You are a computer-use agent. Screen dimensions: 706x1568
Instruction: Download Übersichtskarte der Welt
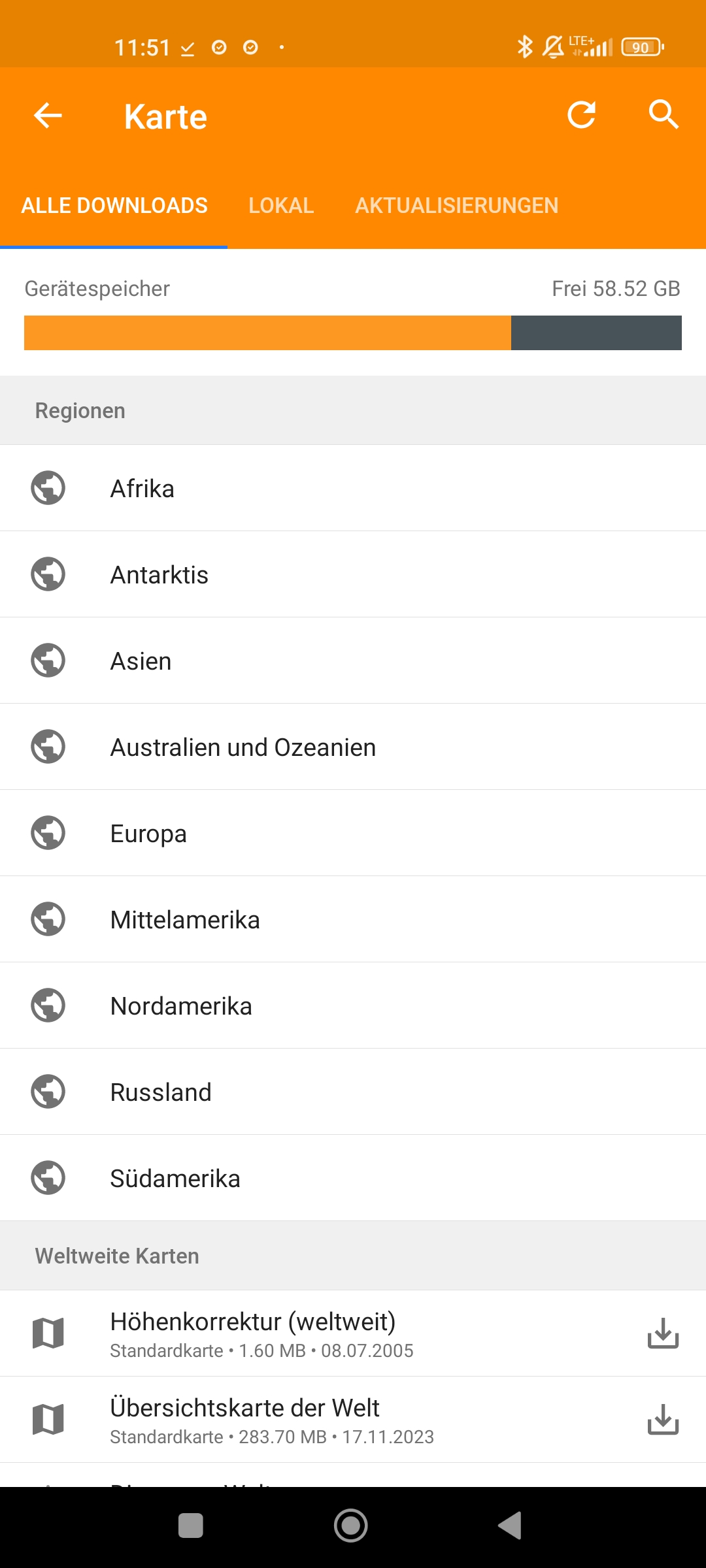pyautogui.click(x=663, y=1420)
